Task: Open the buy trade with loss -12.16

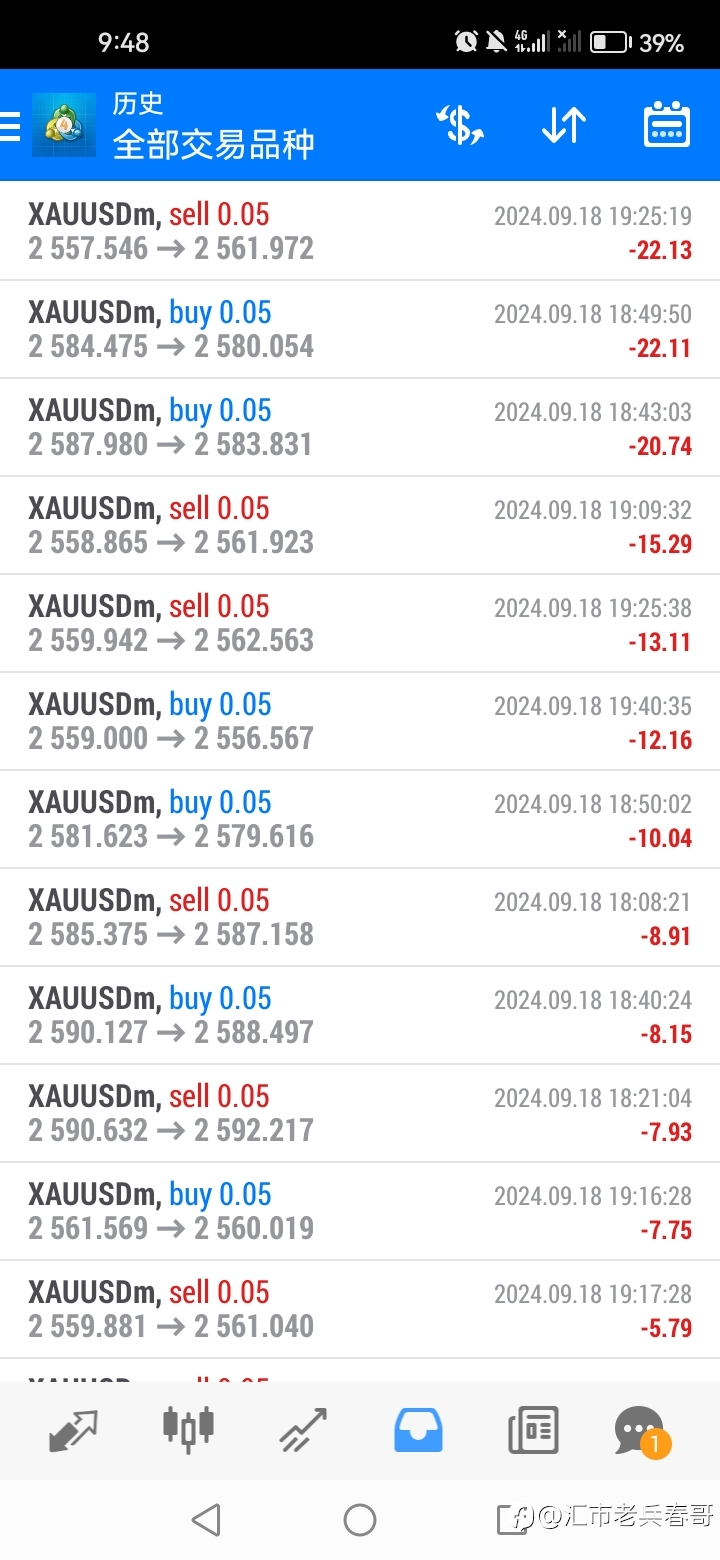Action: click(360, 721)
